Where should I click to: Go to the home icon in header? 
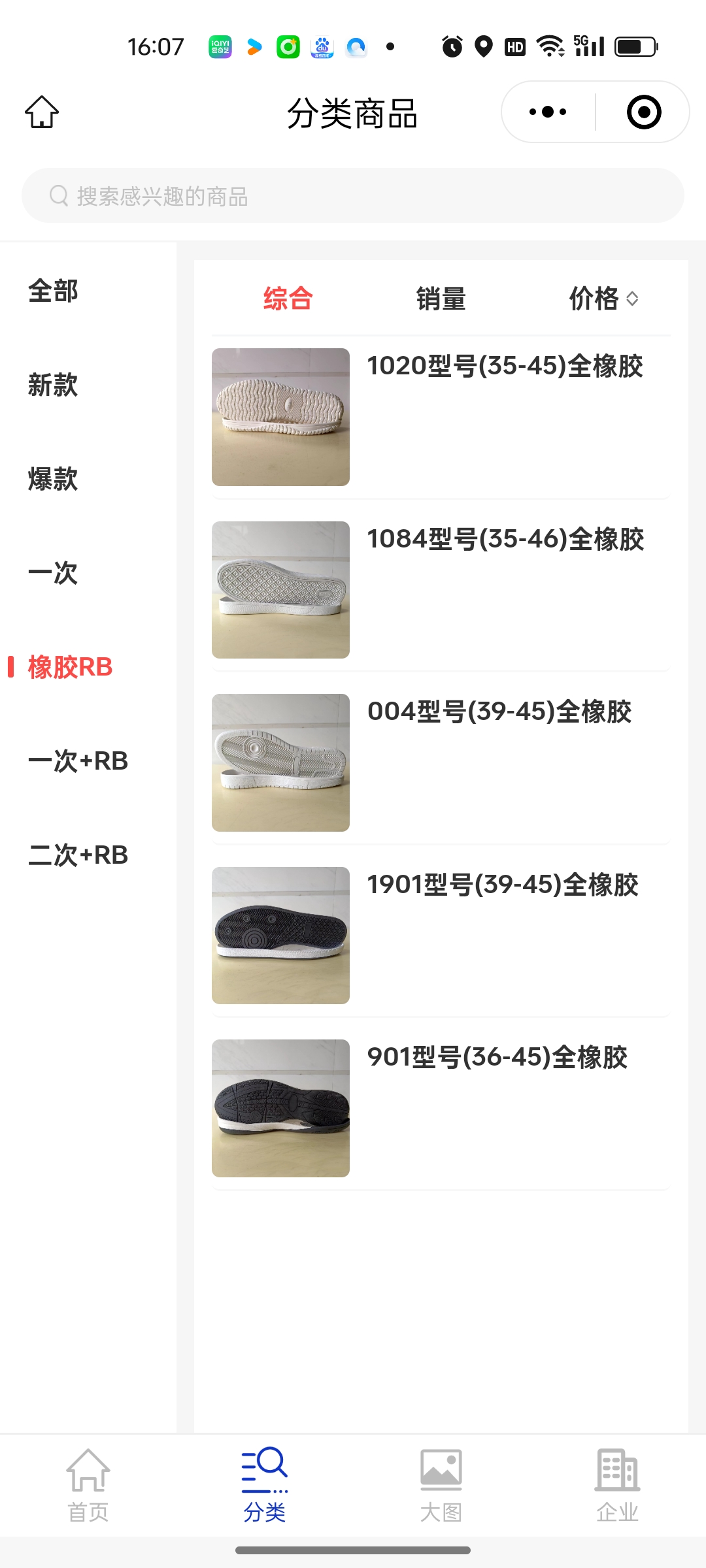[x=42, y=112]
